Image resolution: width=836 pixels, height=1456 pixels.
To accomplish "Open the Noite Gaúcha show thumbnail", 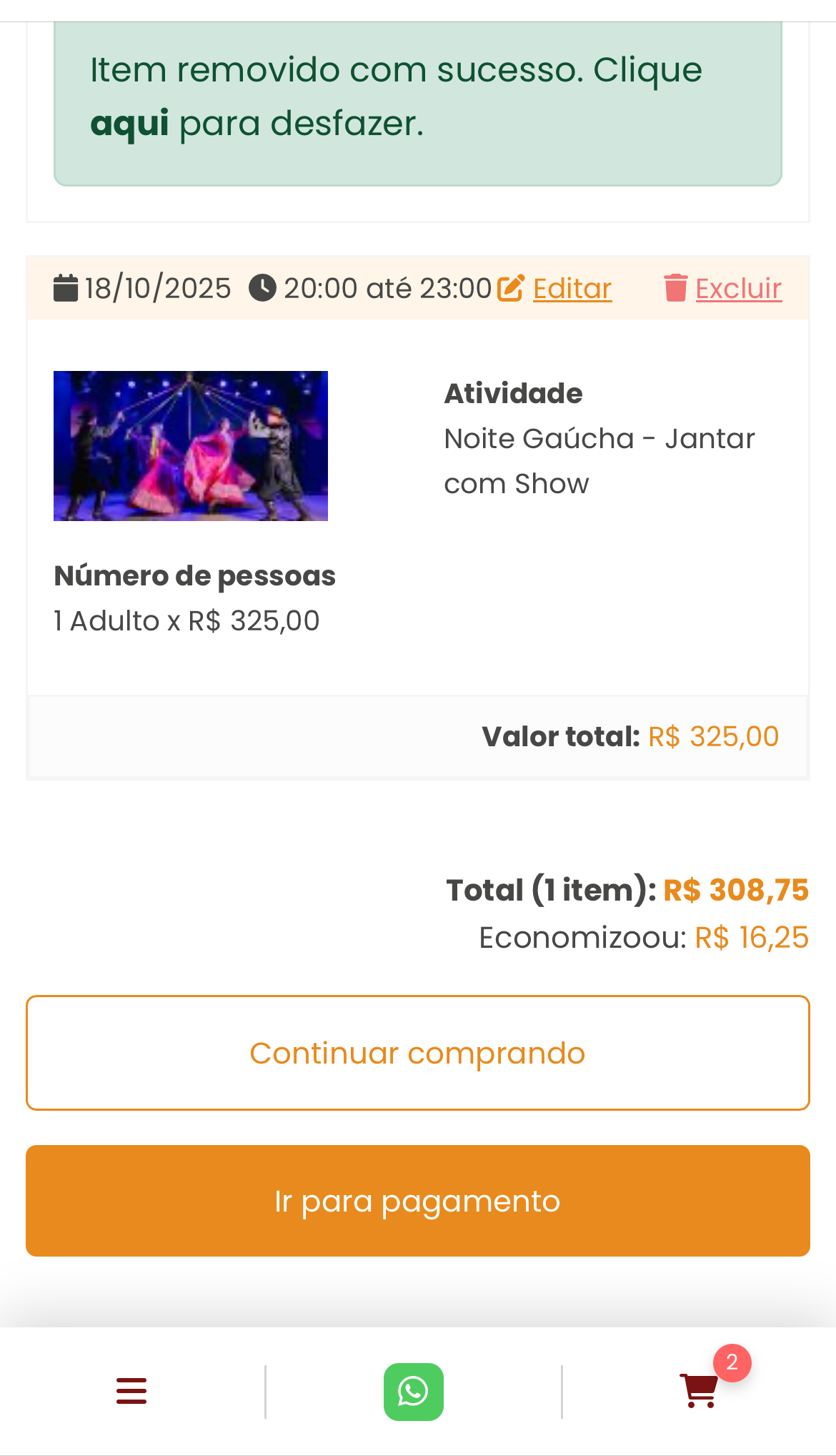I will click(x=191, y=446).
